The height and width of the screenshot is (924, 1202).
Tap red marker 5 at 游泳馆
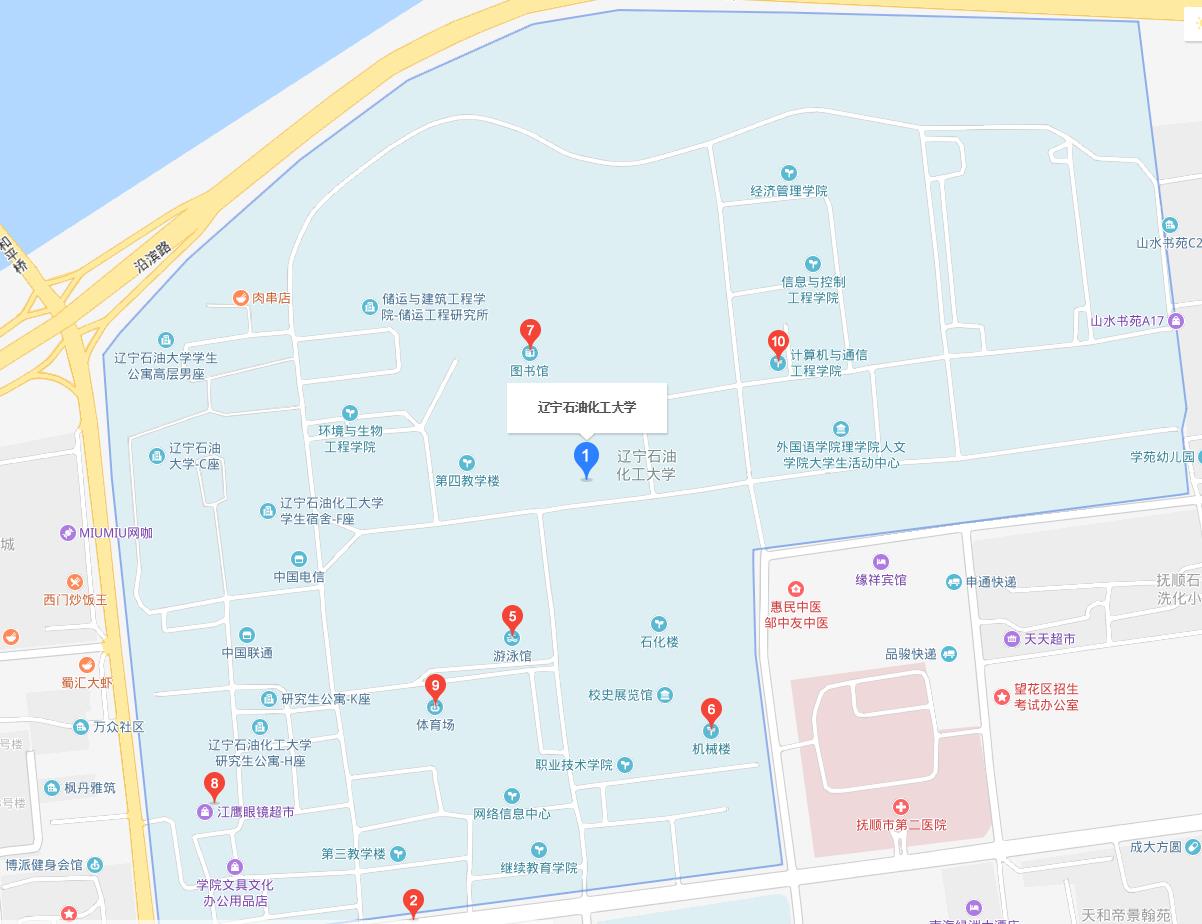[512, 618]
